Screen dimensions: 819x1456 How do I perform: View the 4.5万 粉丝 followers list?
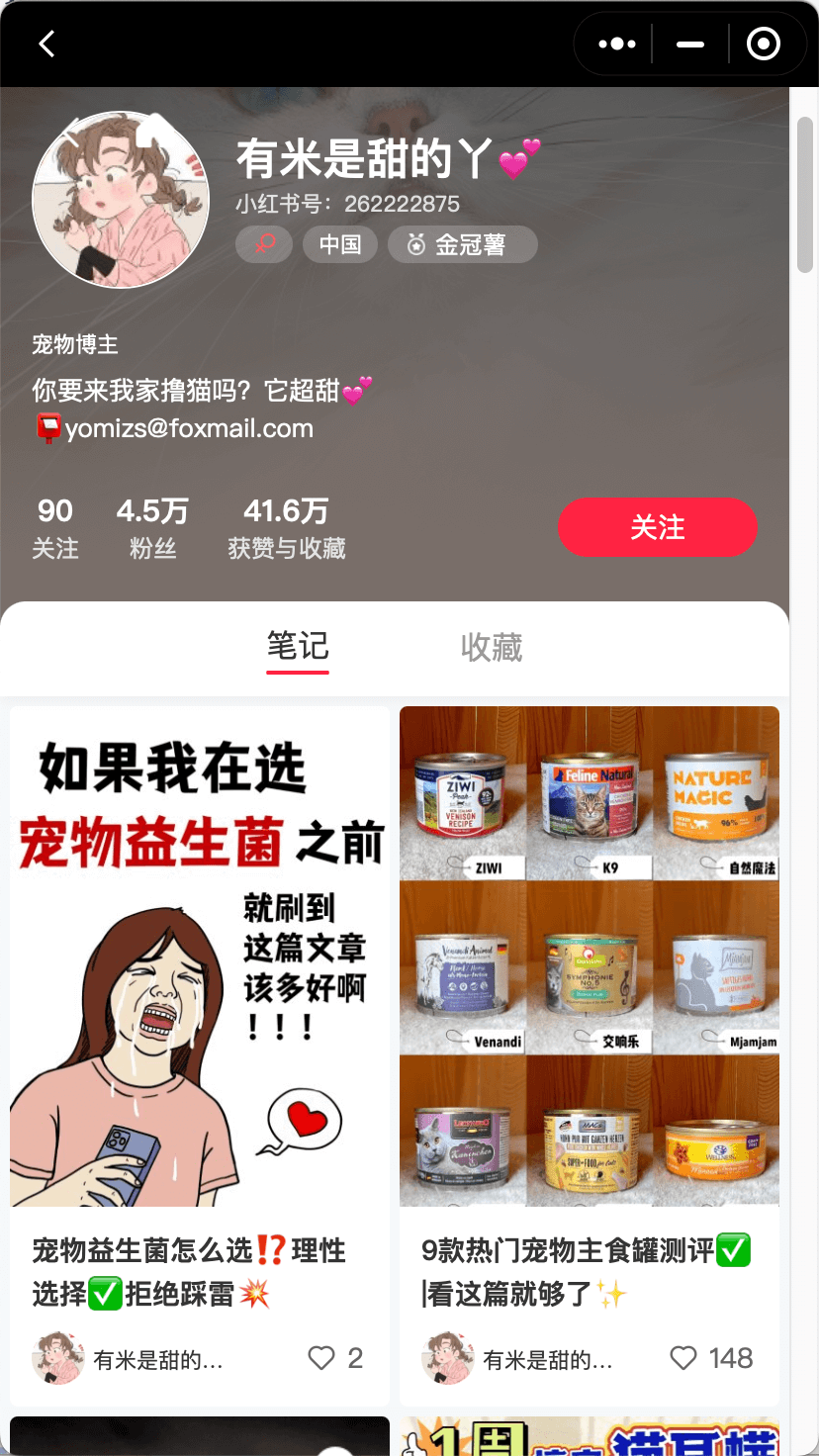click(x=152, y=529)
